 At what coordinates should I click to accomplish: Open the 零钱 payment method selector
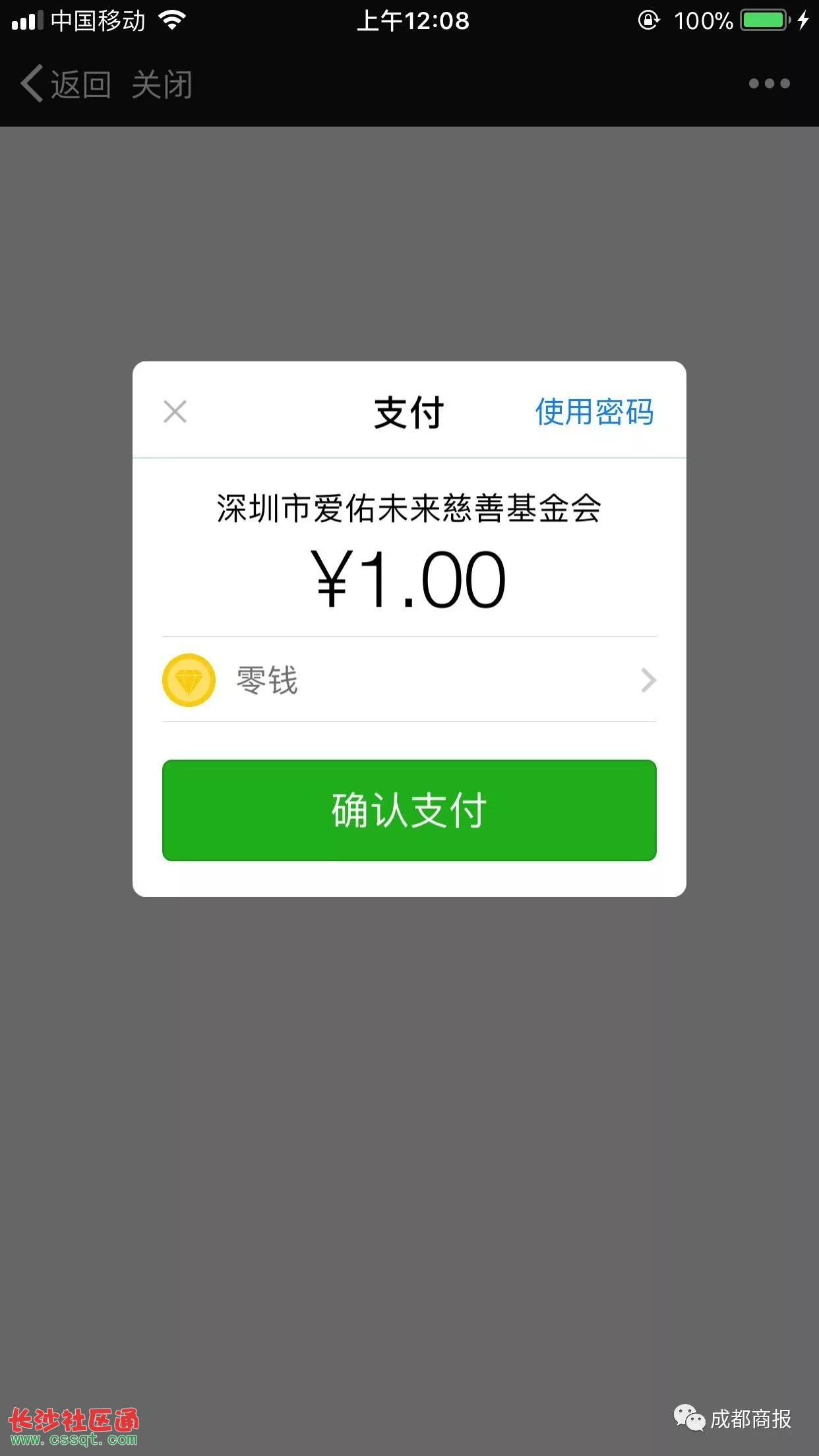click(409, 680)
